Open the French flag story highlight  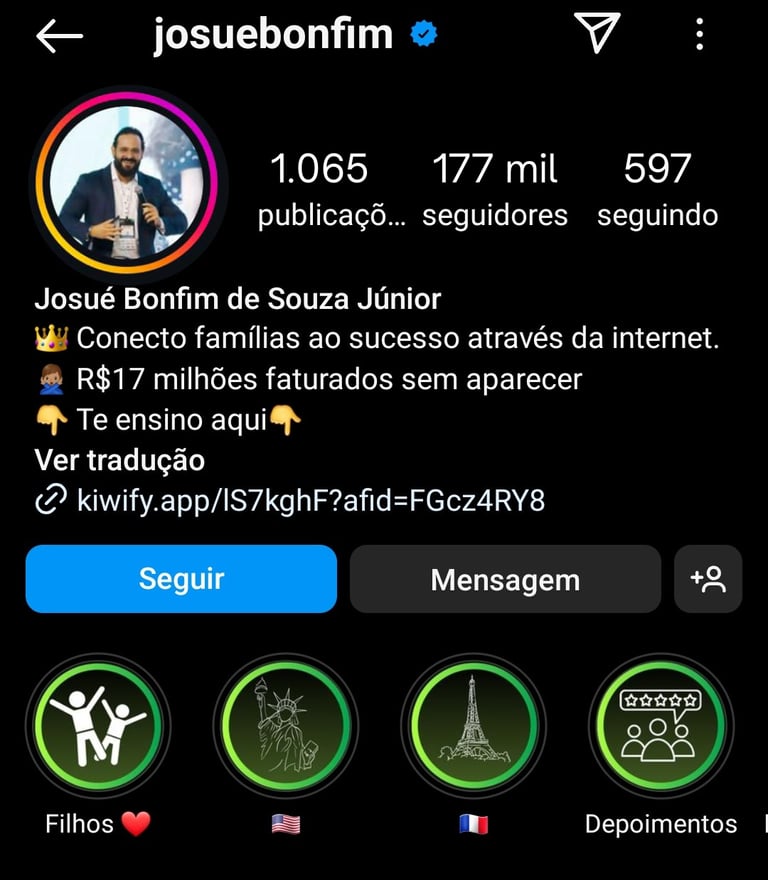click(474, 725)
